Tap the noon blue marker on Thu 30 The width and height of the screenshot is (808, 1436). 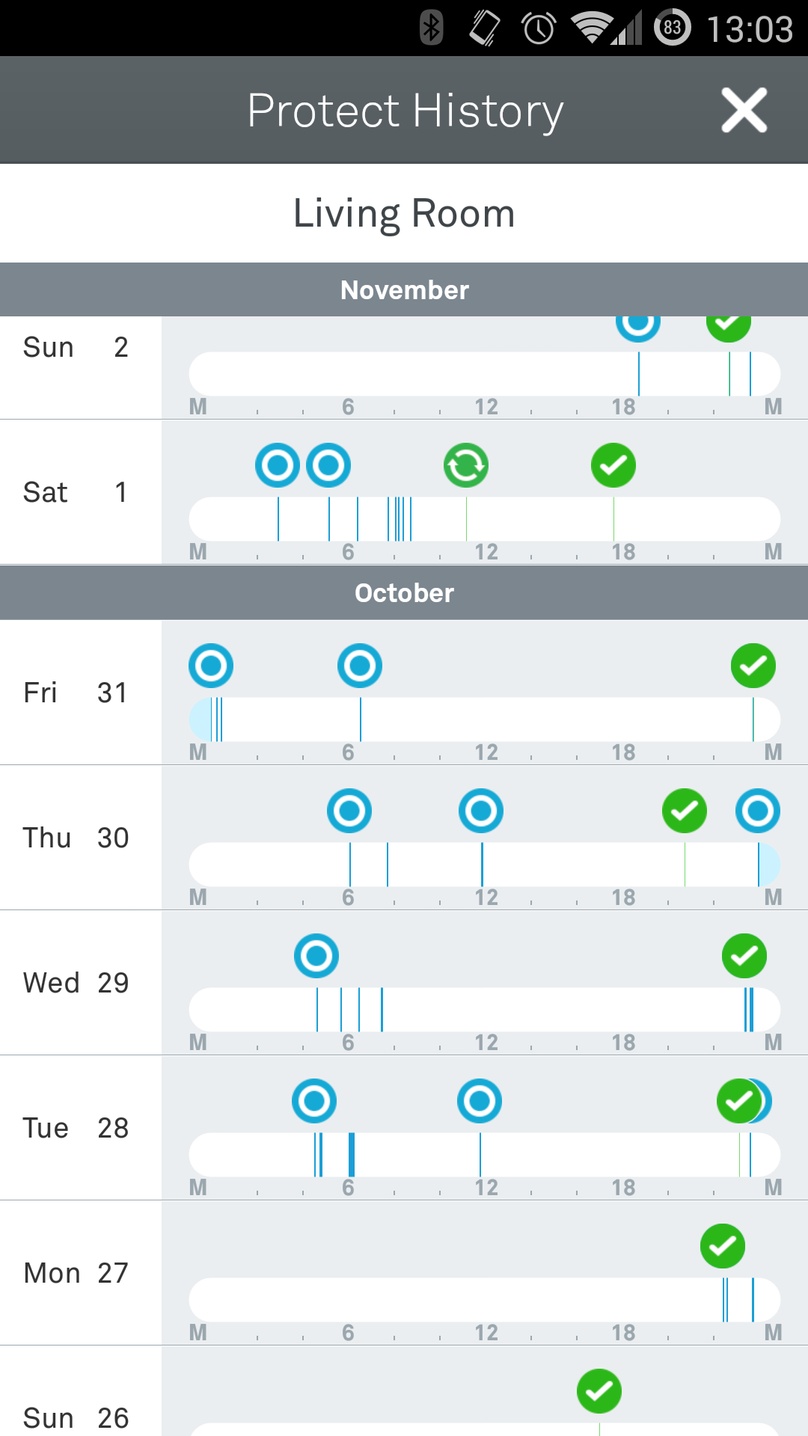[481, 811]
